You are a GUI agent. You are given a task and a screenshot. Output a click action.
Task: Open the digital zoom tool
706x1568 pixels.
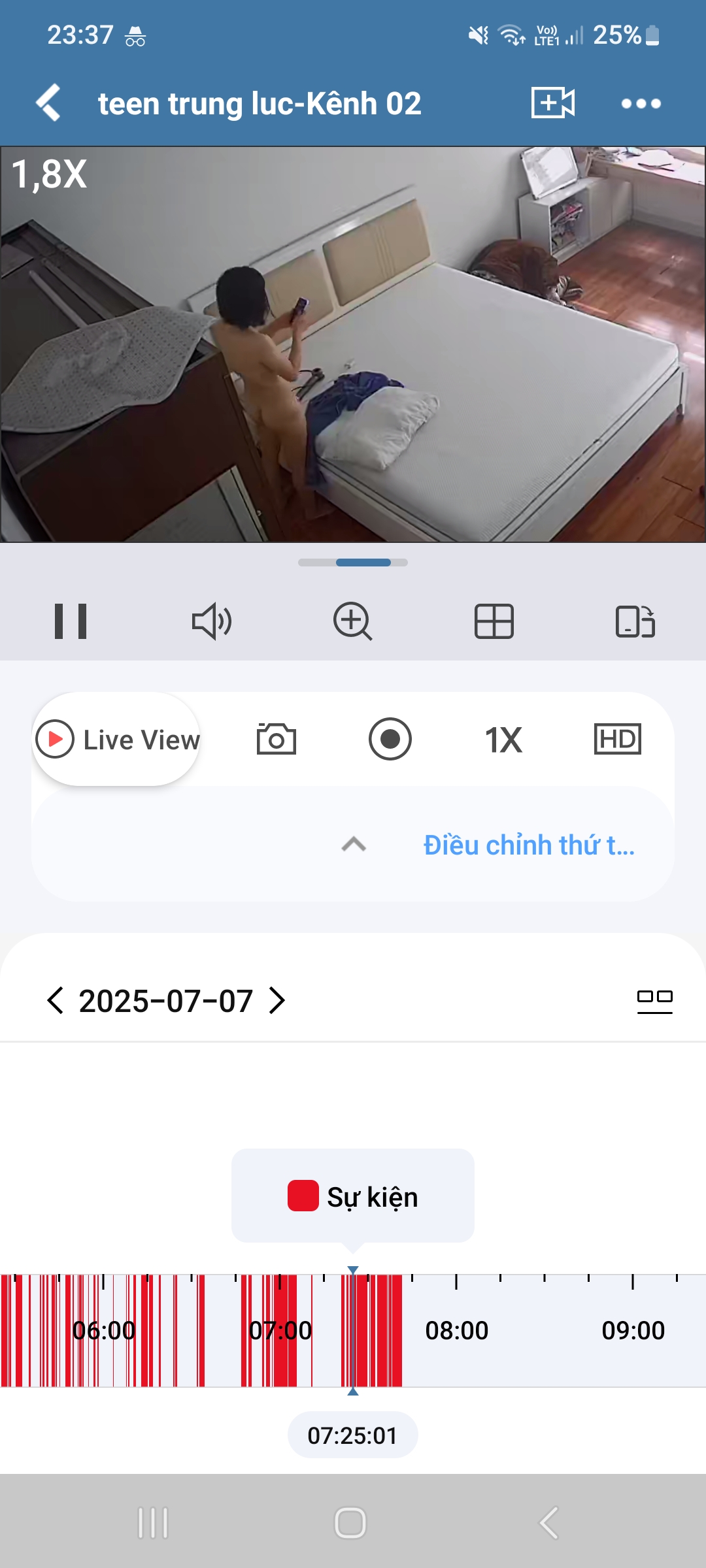pos(353,622)
